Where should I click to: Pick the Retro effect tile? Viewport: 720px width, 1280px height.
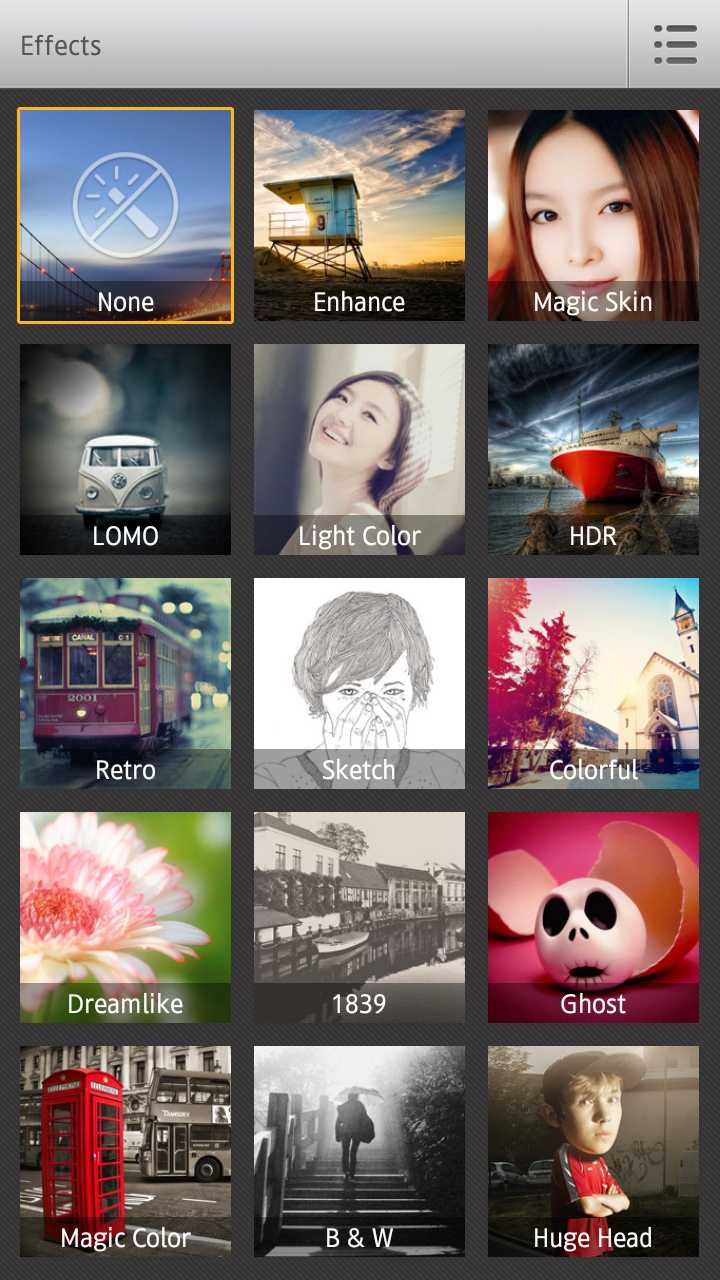pos(125,683)
